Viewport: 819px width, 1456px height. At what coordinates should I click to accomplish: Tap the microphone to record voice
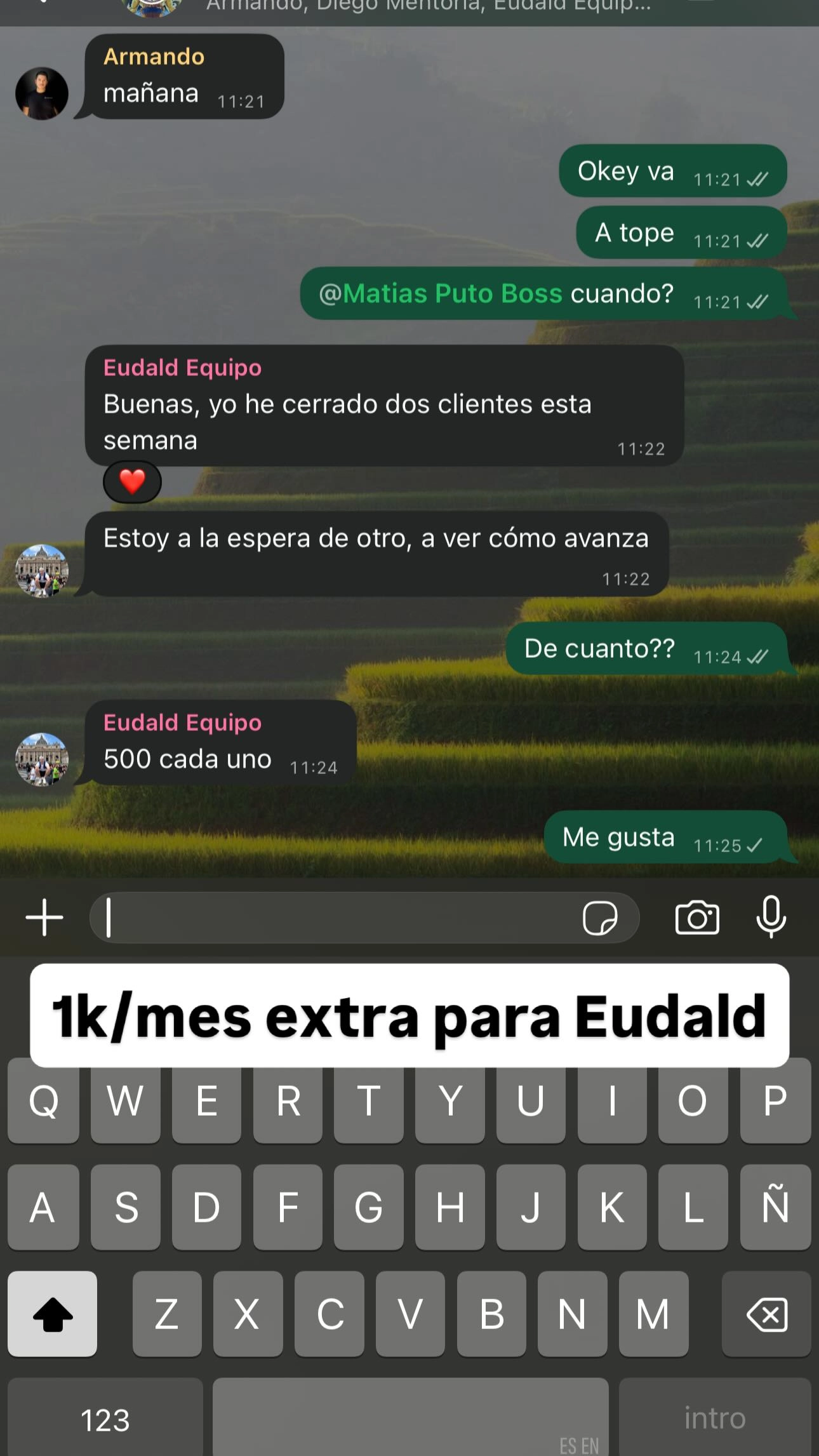[x=771, y=918]
